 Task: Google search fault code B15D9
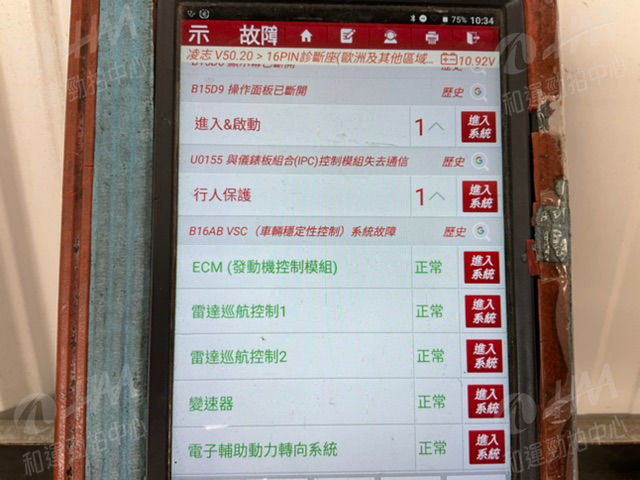point(479,91)
